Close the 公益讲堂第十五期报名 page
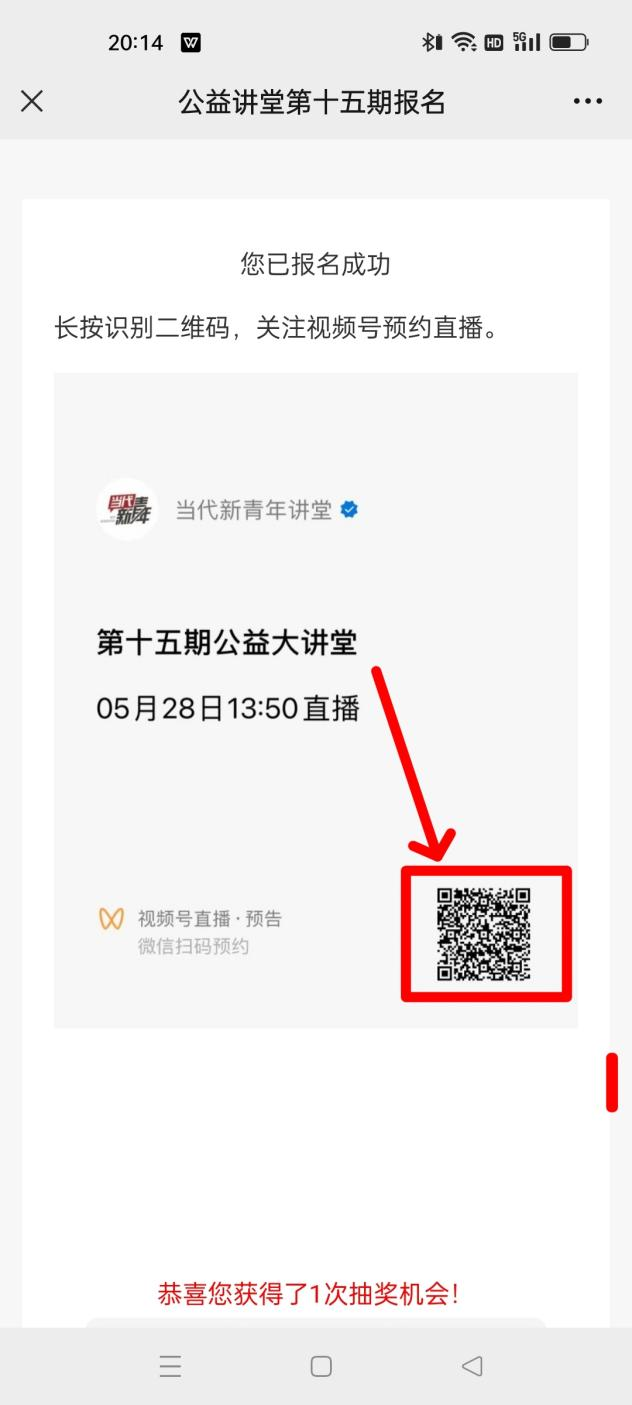632x1405 pixels. [32, 101]
